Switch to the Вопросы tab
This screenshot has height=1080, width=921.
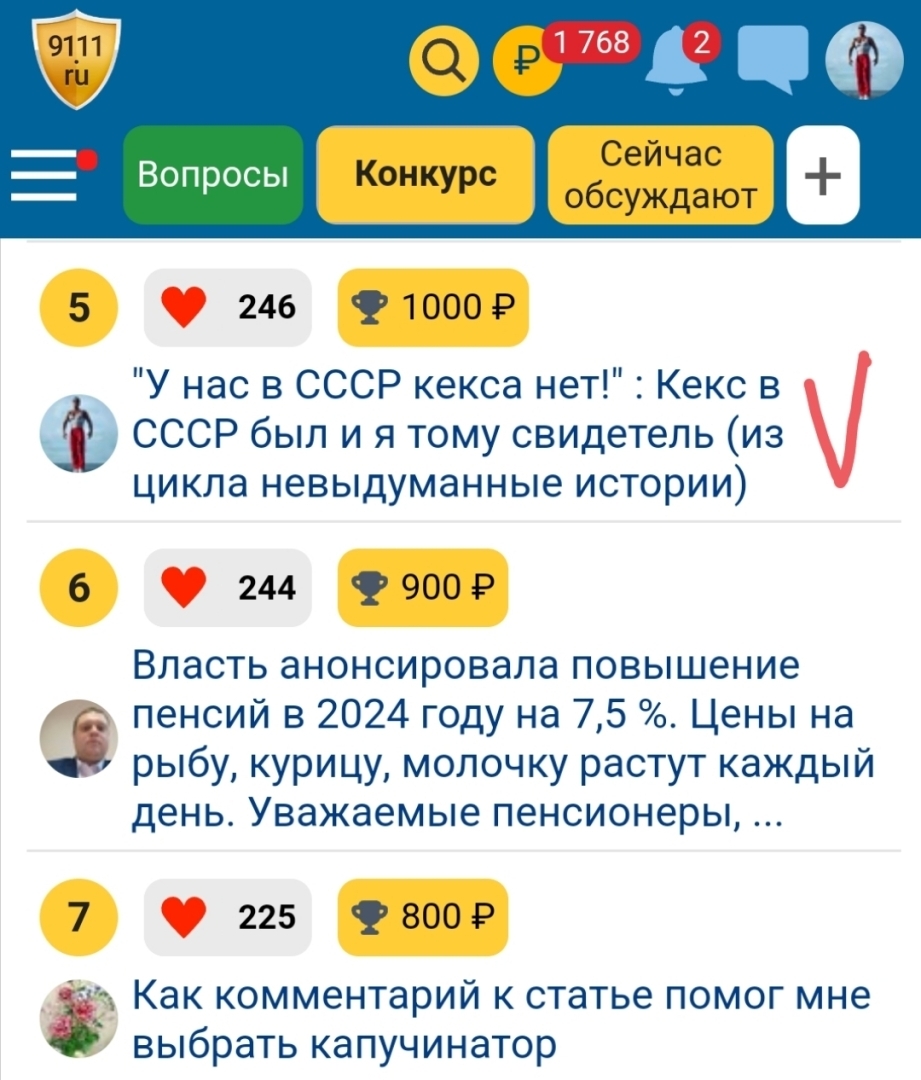coord(212,175)
